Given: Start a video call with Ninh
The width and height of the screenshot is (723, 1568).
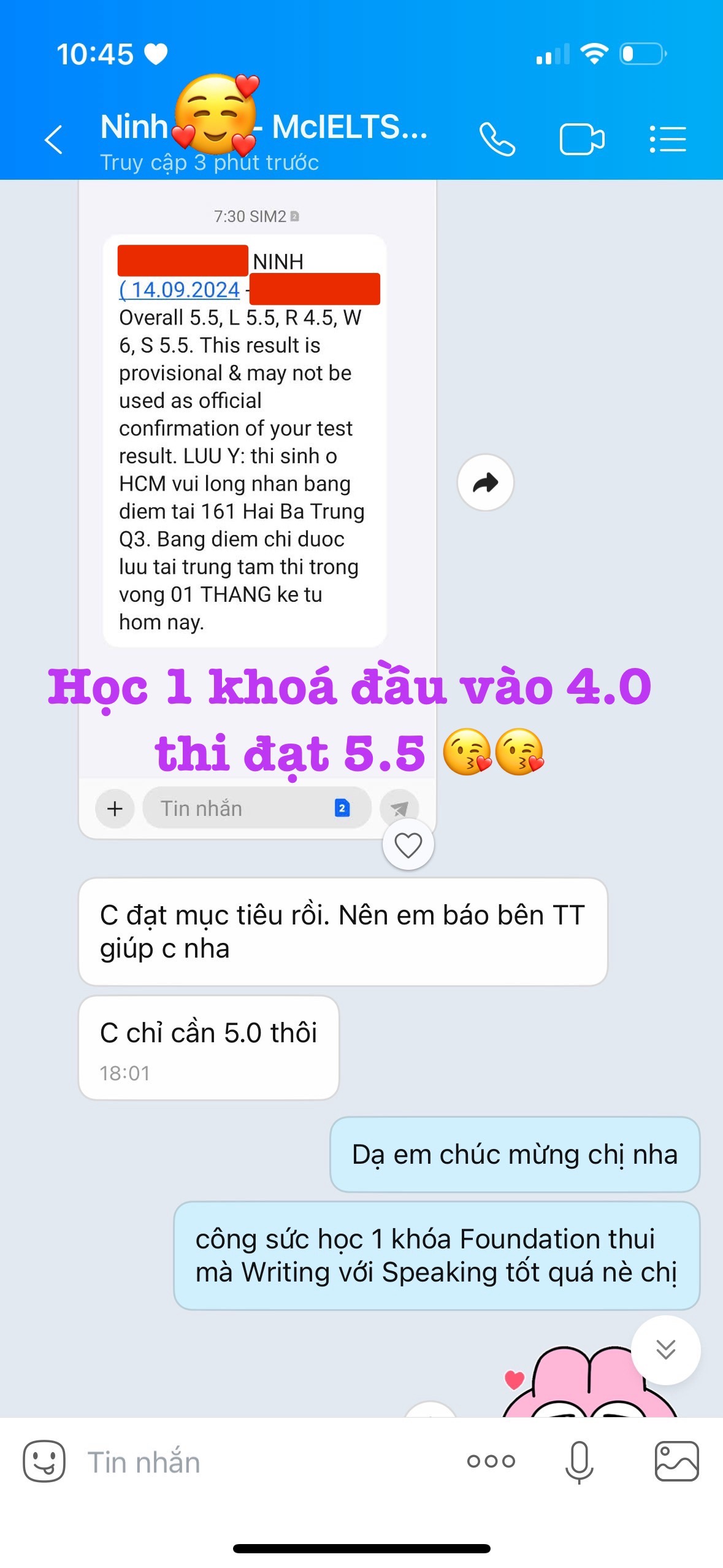Looking at the screenshot, I should [581, 139].
